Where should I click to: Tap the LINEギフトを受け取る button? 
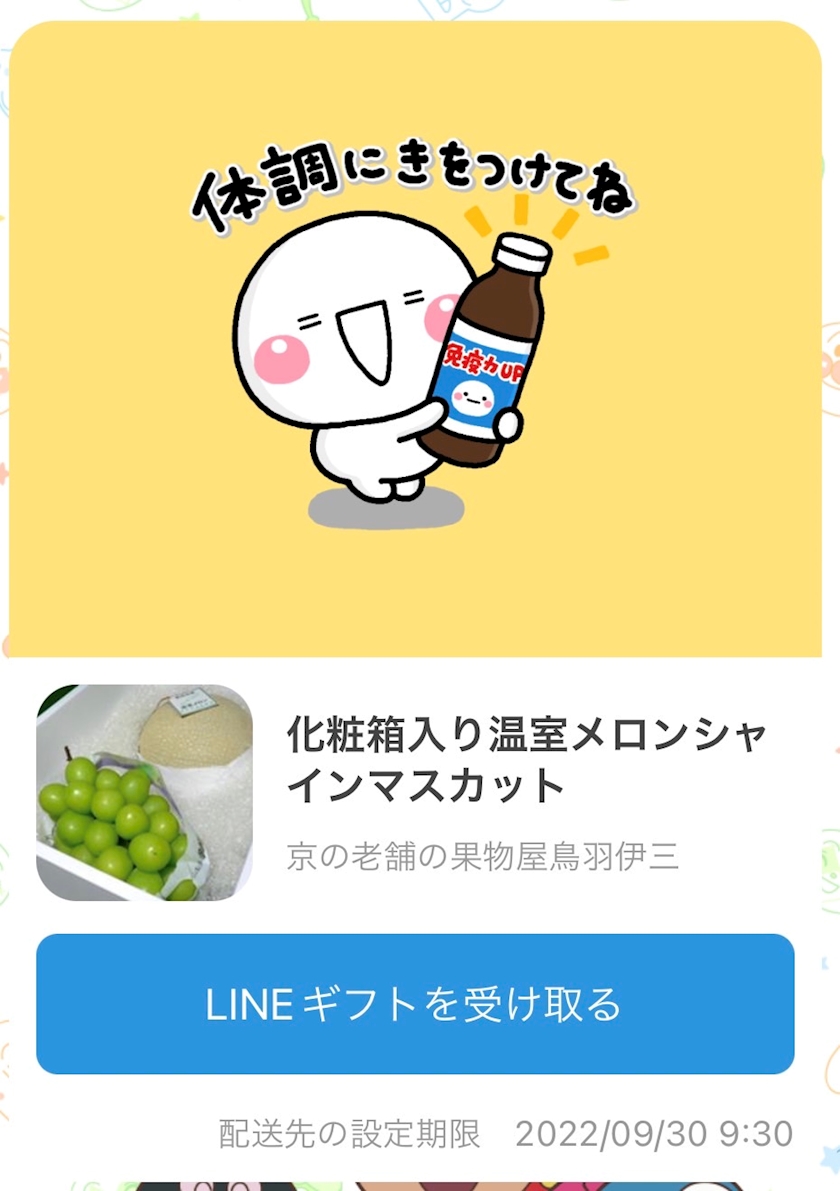tap(415, 1003)
